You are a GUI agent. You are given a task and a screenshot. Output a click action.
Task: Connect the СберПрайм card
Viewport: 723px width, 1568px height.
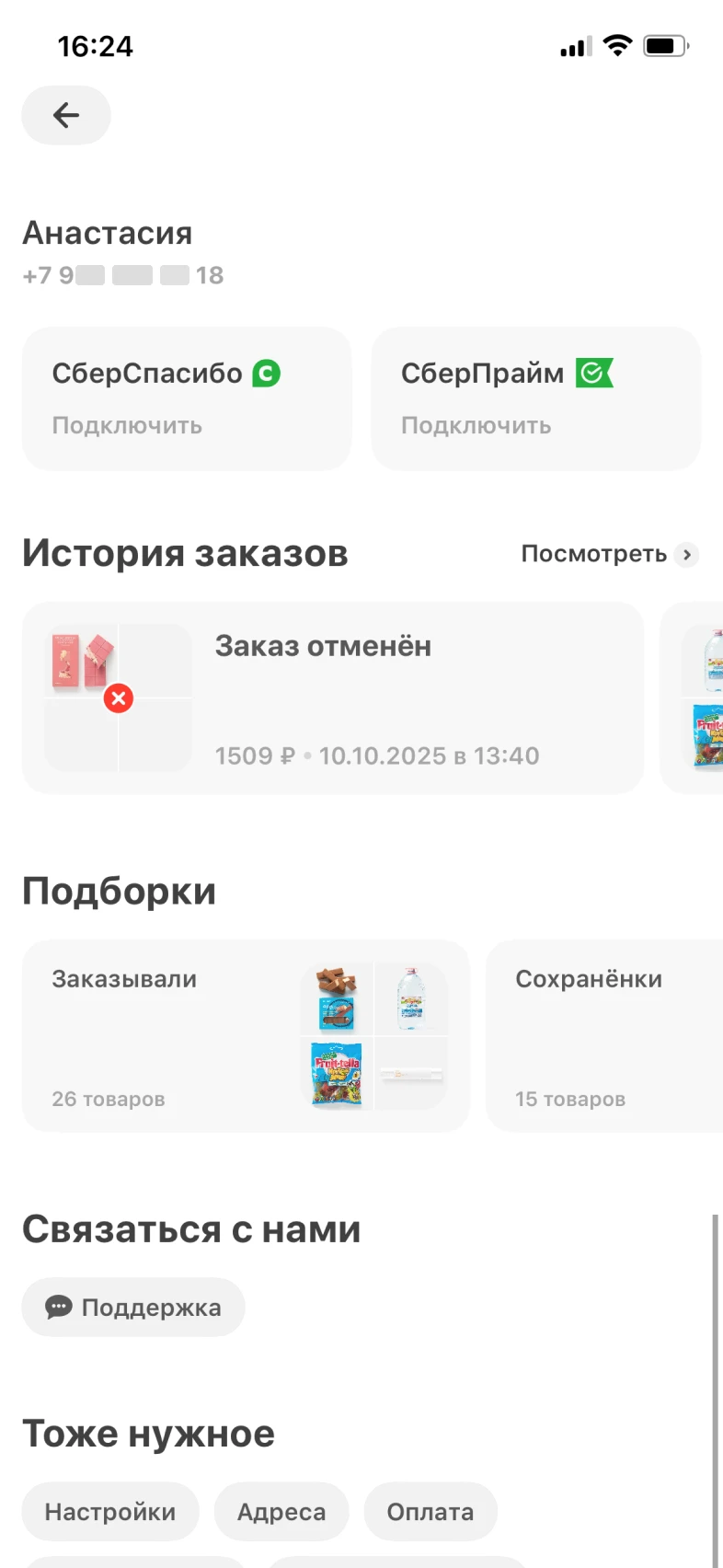tap(535, 398)
